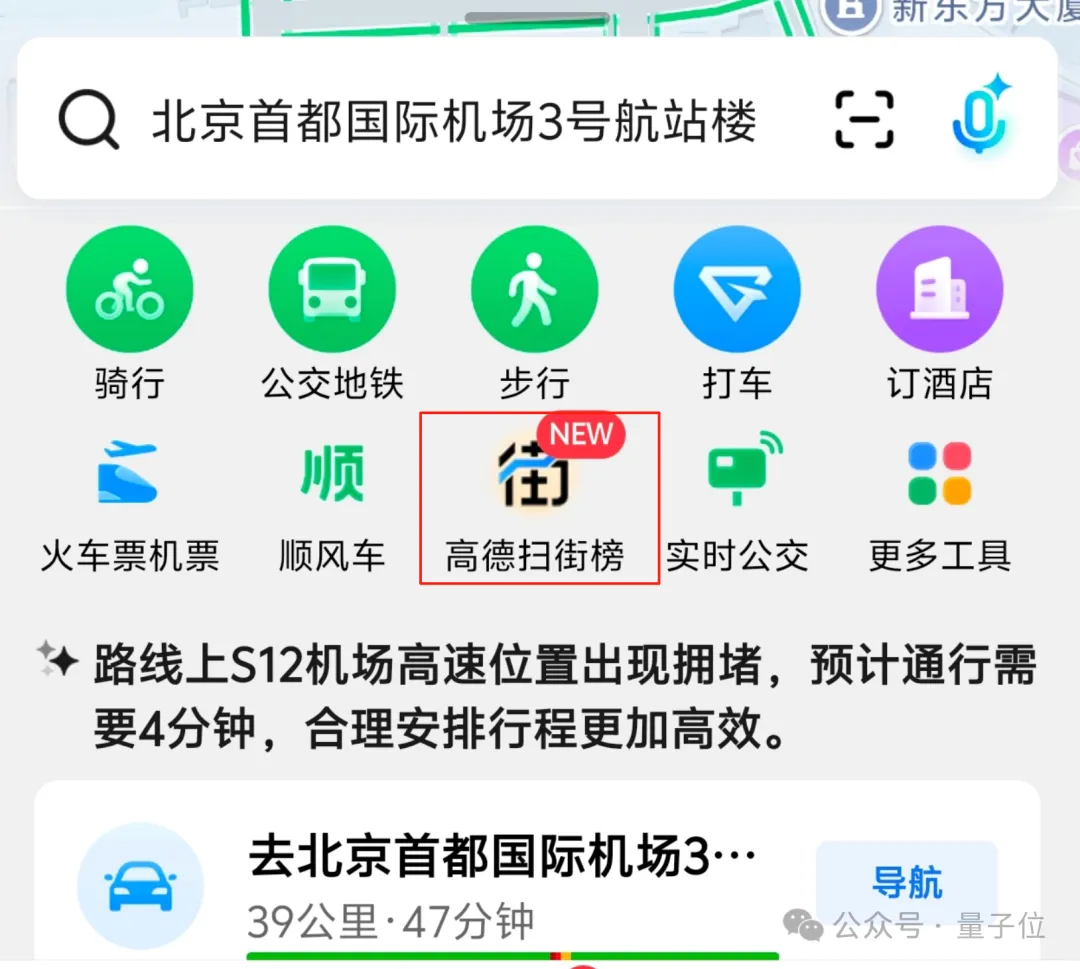Open the scan icon in search bar
This screenshot has width=1080, height=969.
pos(864,121)
